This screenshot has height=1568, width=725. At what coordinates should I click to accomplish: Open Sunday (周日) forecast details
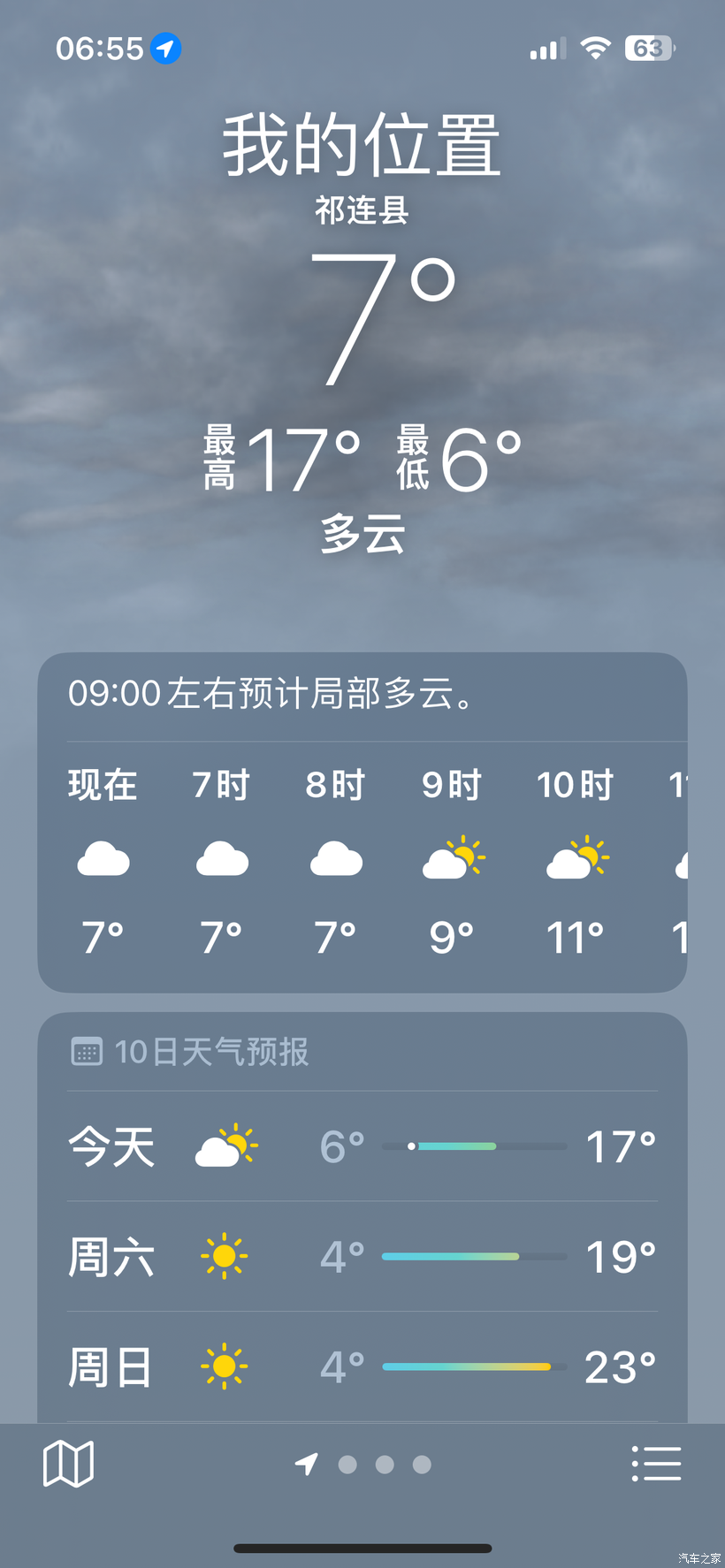(362, 1366)
